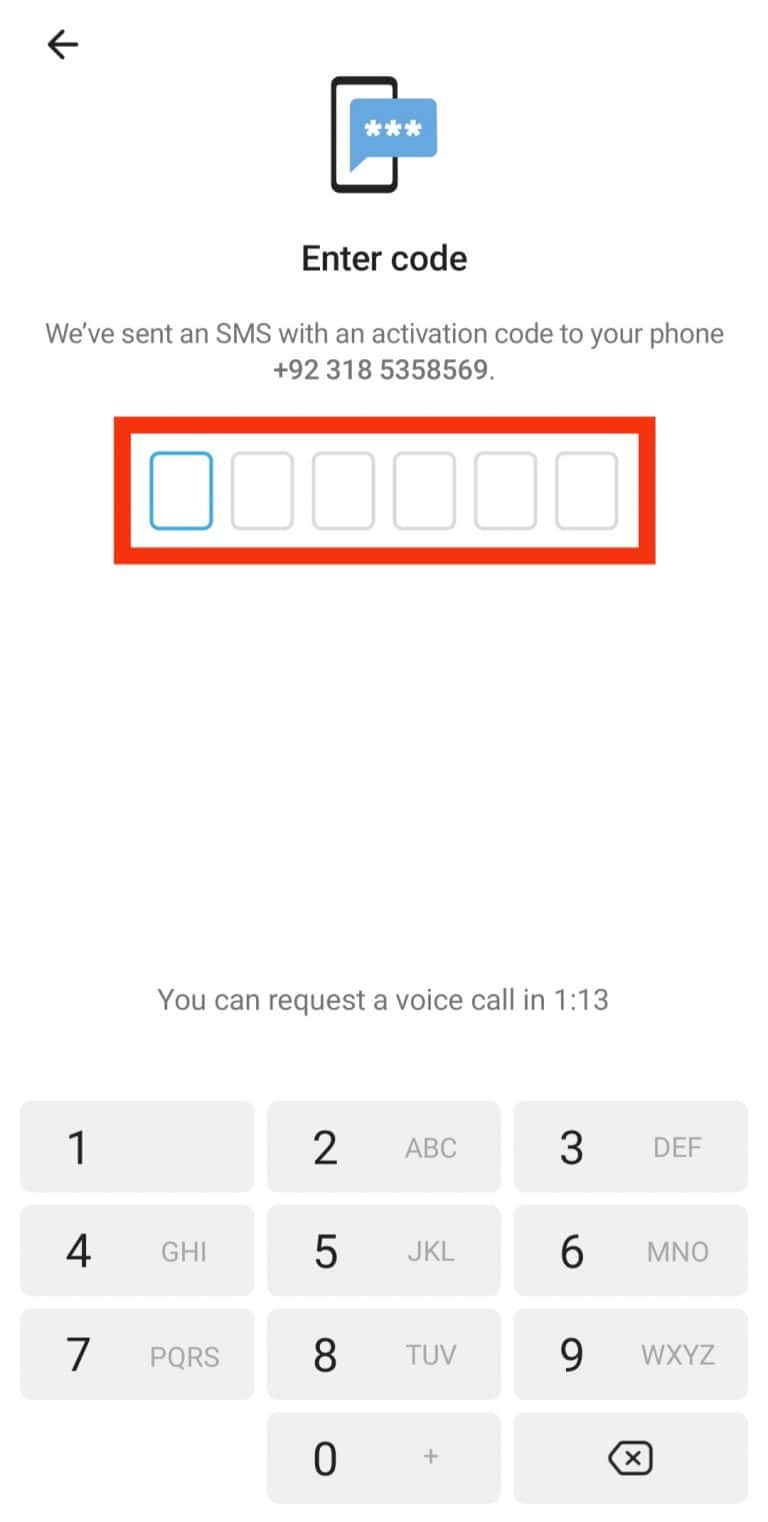This screenshot has height=1522, width=768.
Task: Tap number 5 on the keypad
Action: [384, 1251]
